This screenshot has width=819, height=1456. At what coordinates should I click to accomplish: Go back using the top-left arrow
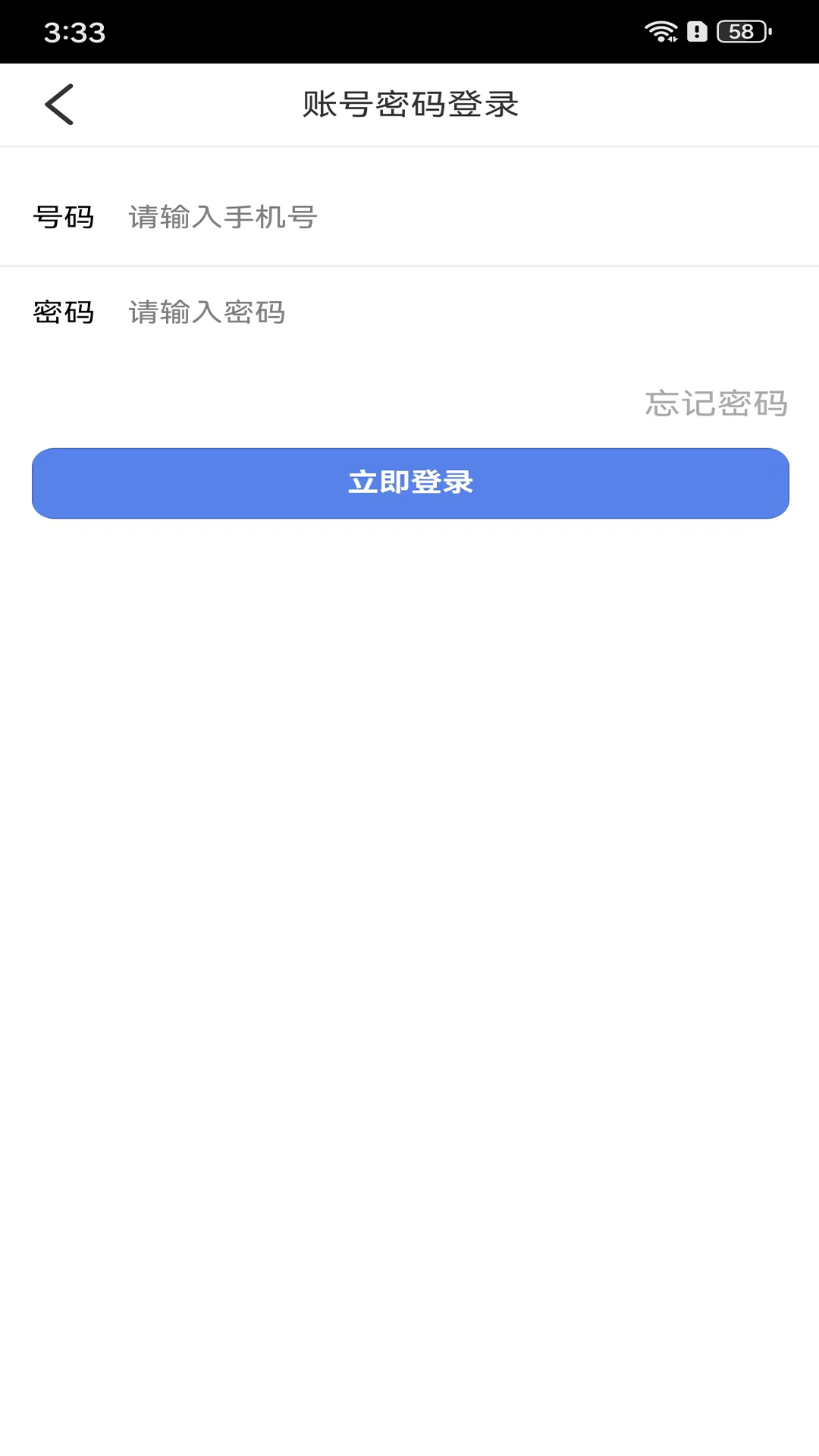[59, 105]
